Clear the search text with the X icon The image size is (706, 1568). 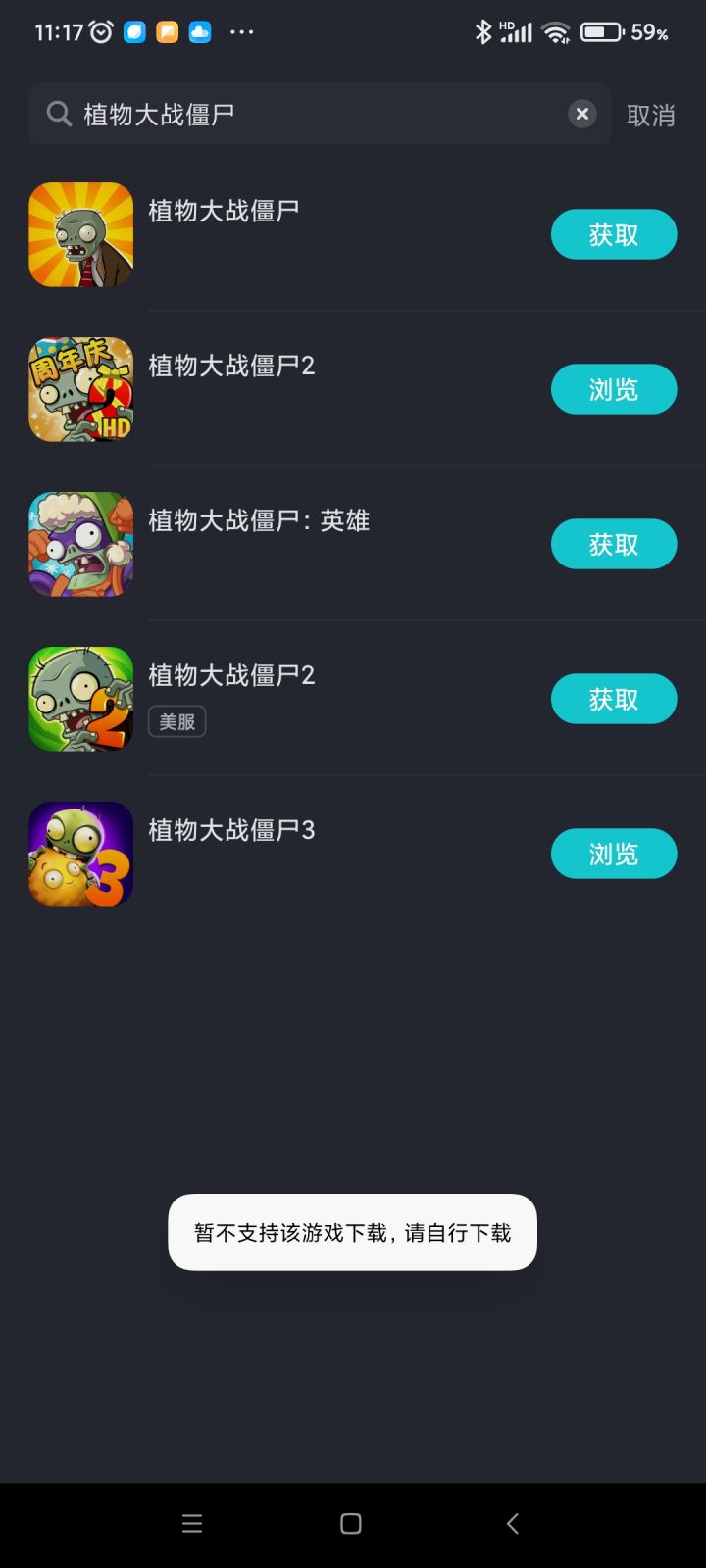coord(581,115)
